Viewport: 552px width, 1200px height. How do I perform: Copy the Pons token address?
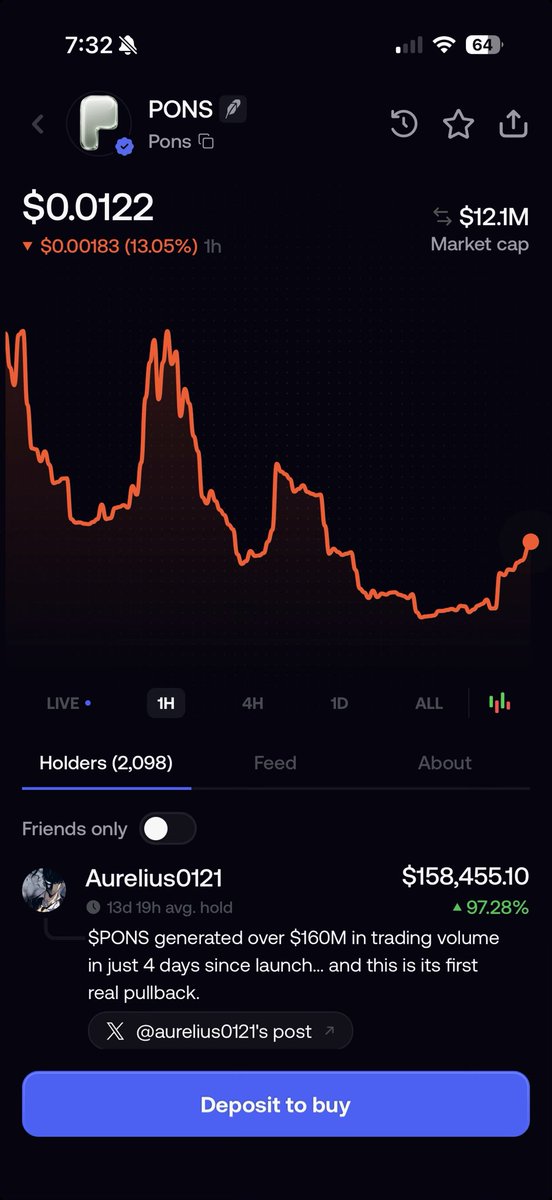206,142
